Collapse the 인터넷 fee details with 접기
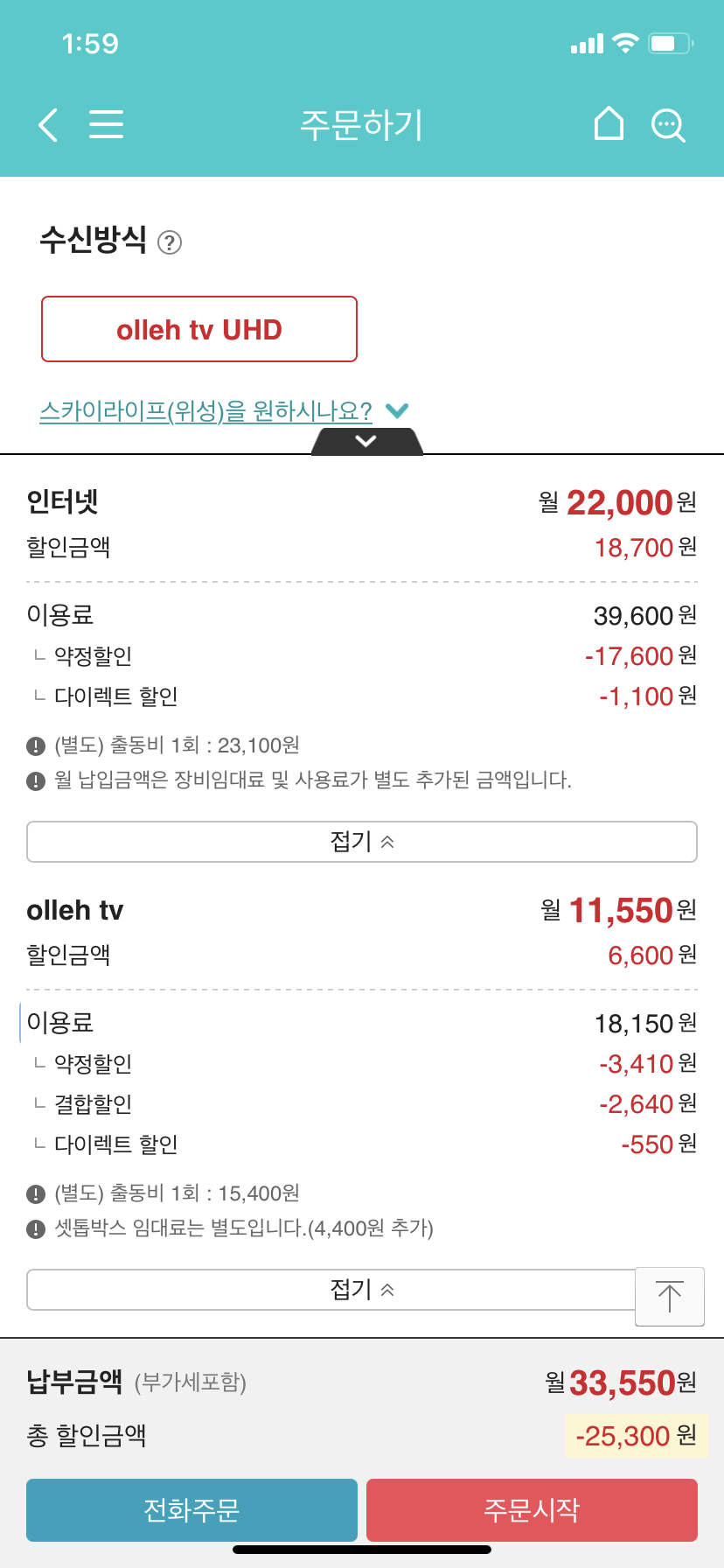Screen dimensions: 724x1568 coord(361,842)
